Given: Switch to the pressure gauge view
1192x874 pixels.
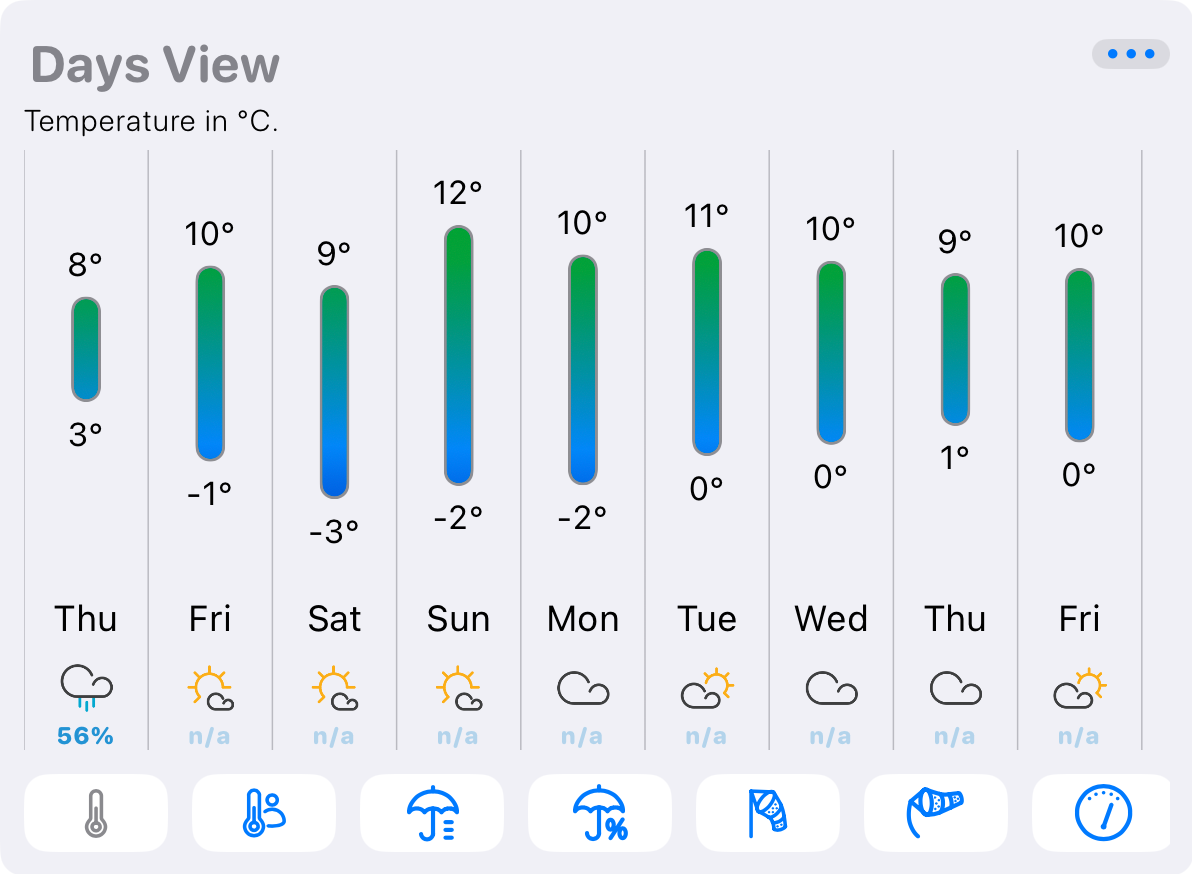Looking at the screenshot, I should 1102,812.
